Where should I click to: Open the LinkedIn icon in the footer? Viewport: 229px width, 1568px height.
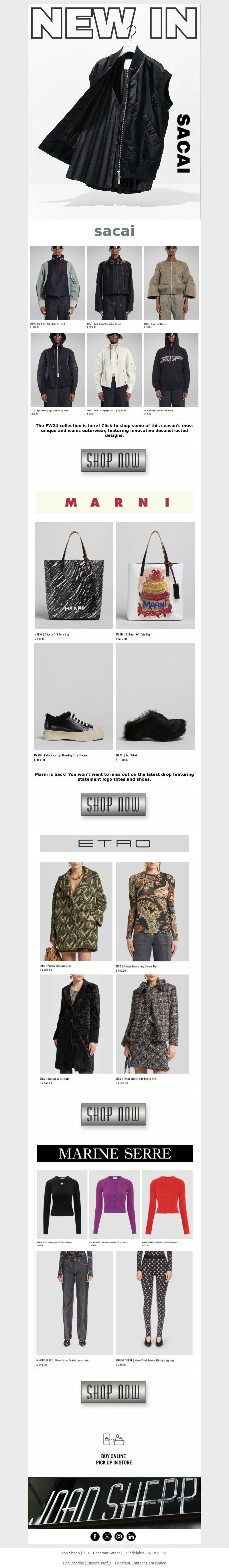131,1536
